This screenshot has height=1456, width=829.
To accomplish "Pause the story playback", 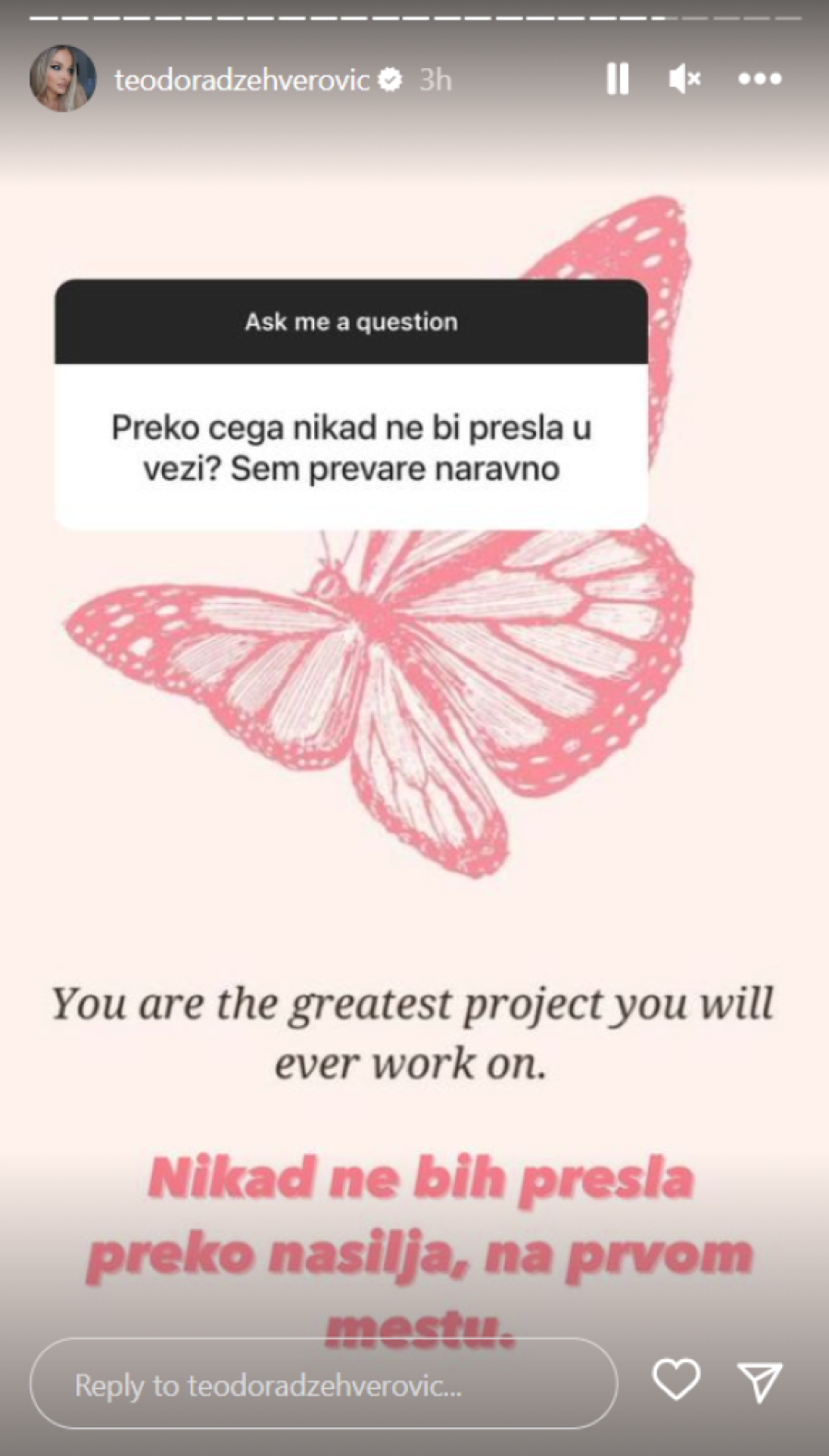I will coord(618,79).
